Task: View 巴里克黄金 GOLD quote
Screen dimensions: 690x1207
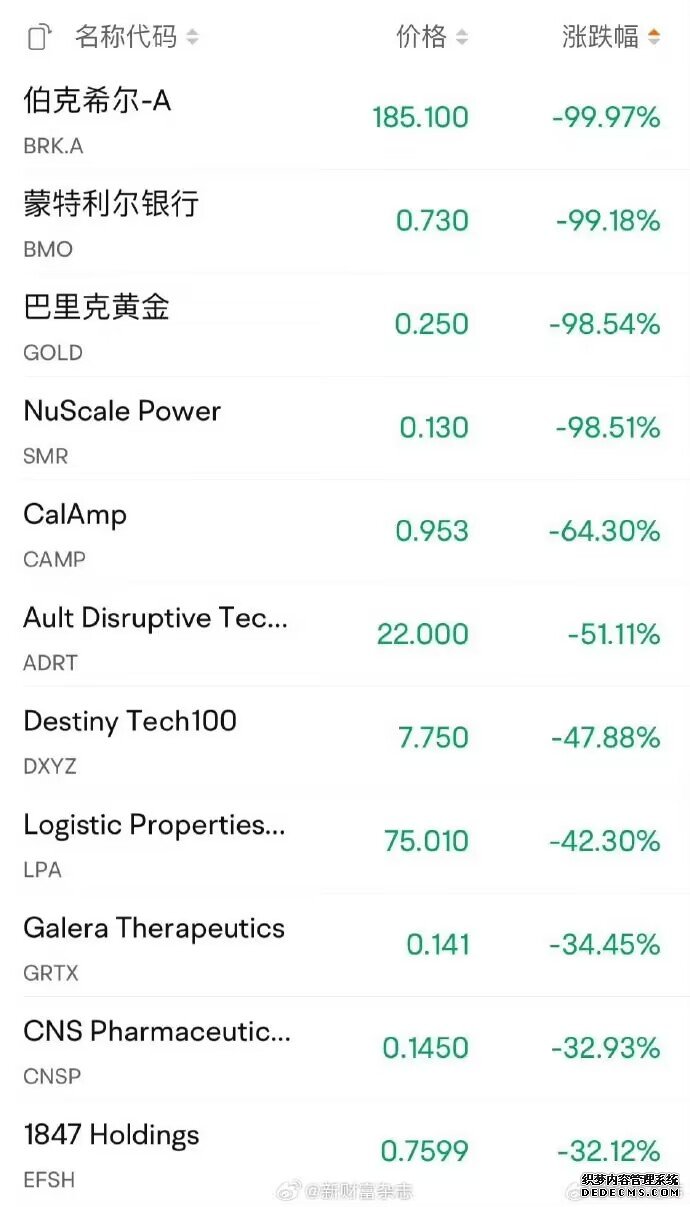Action: (x=345, y=325)
